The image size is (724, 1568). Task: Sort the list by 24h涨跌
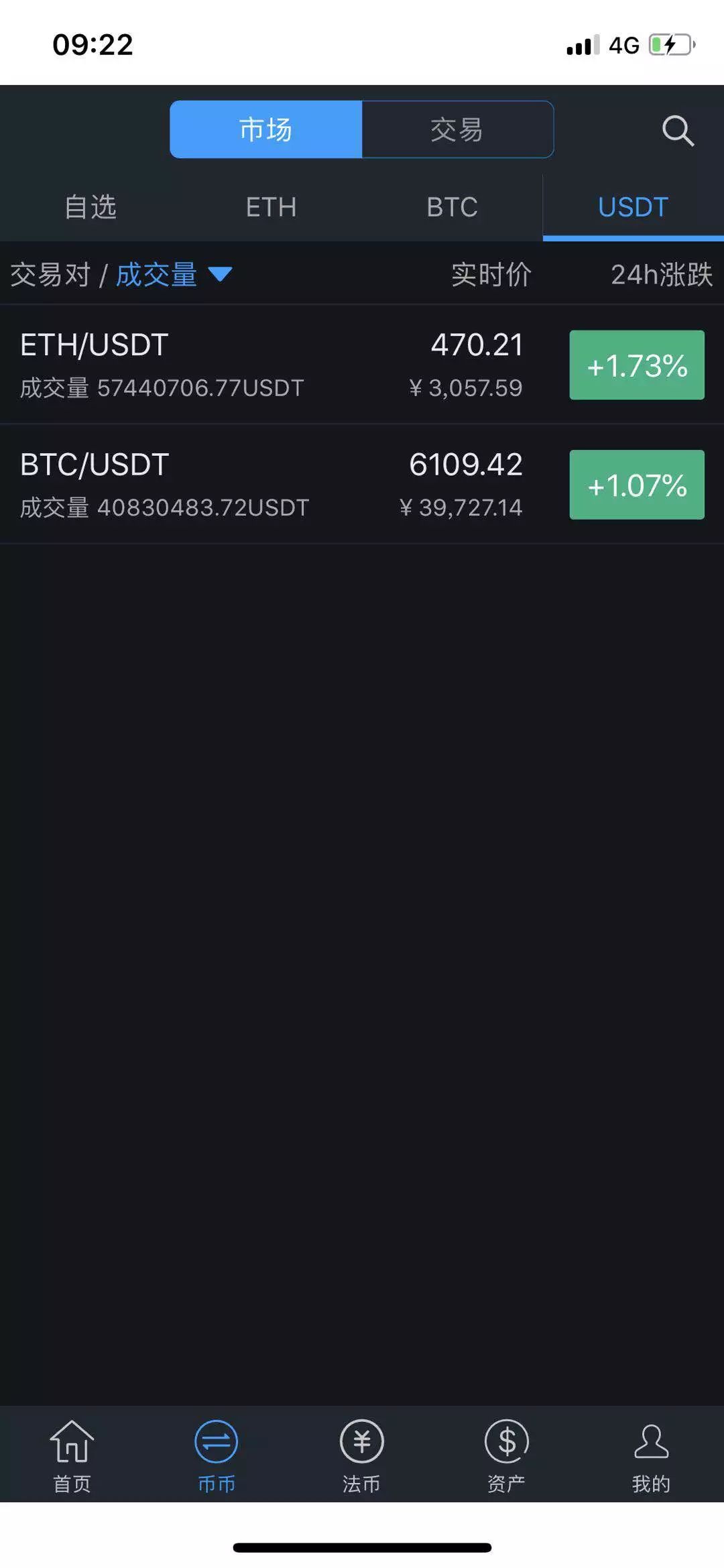click(662, 275)
